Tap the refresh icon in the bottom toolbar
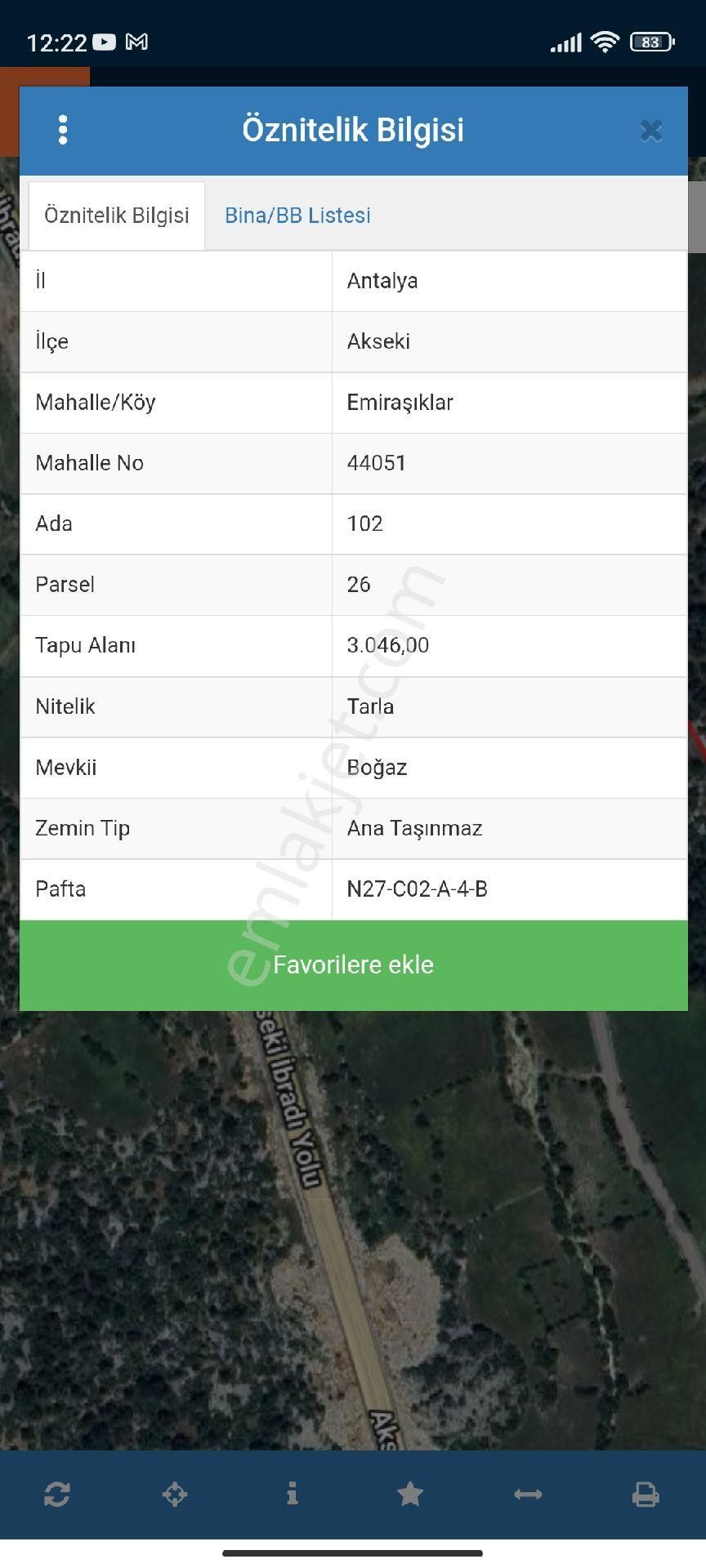This screenshot has height=1568, width=706. click(57, 1494)
